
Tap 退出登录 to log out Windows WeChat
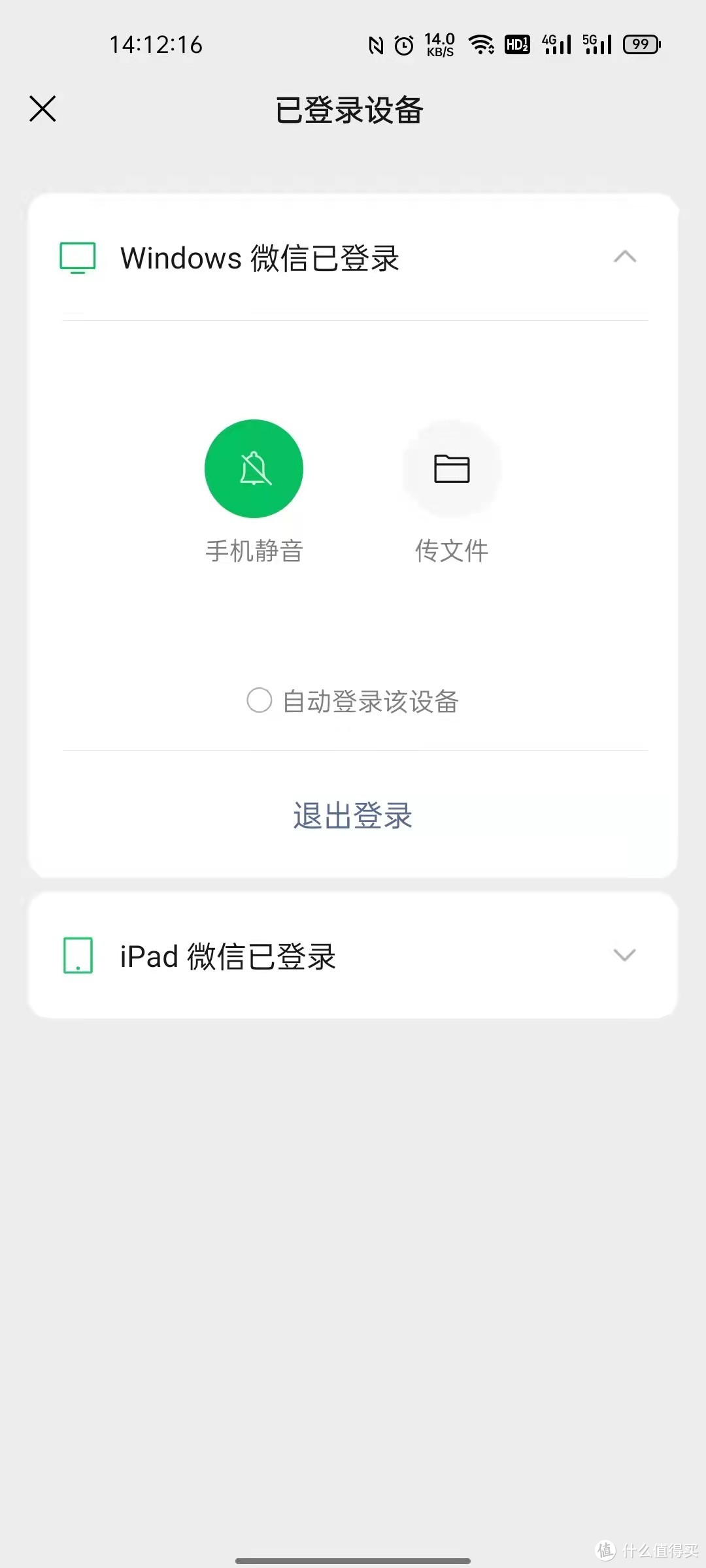coord(352,816)
